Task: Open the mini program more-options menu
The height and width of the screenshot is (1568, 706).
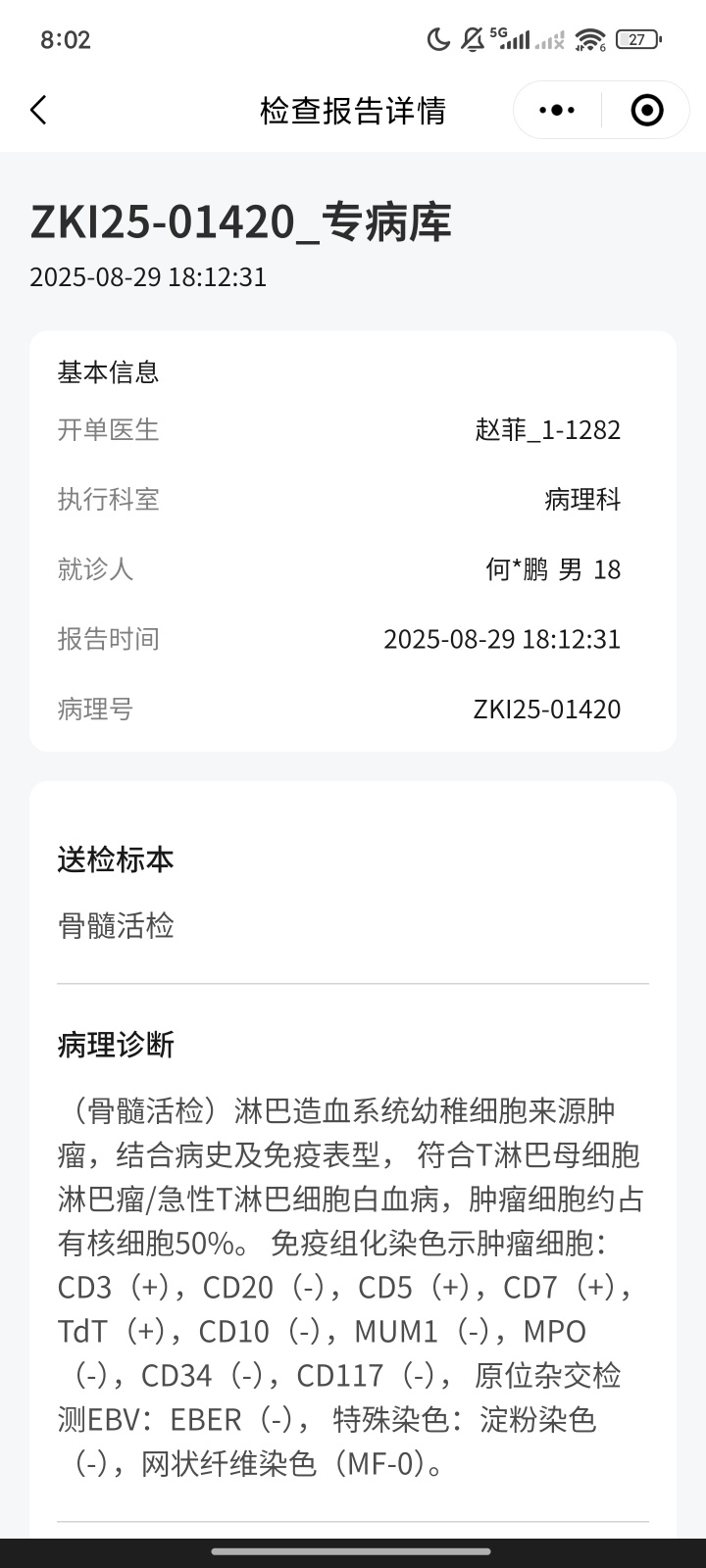Action: click(x=557, y=110)
